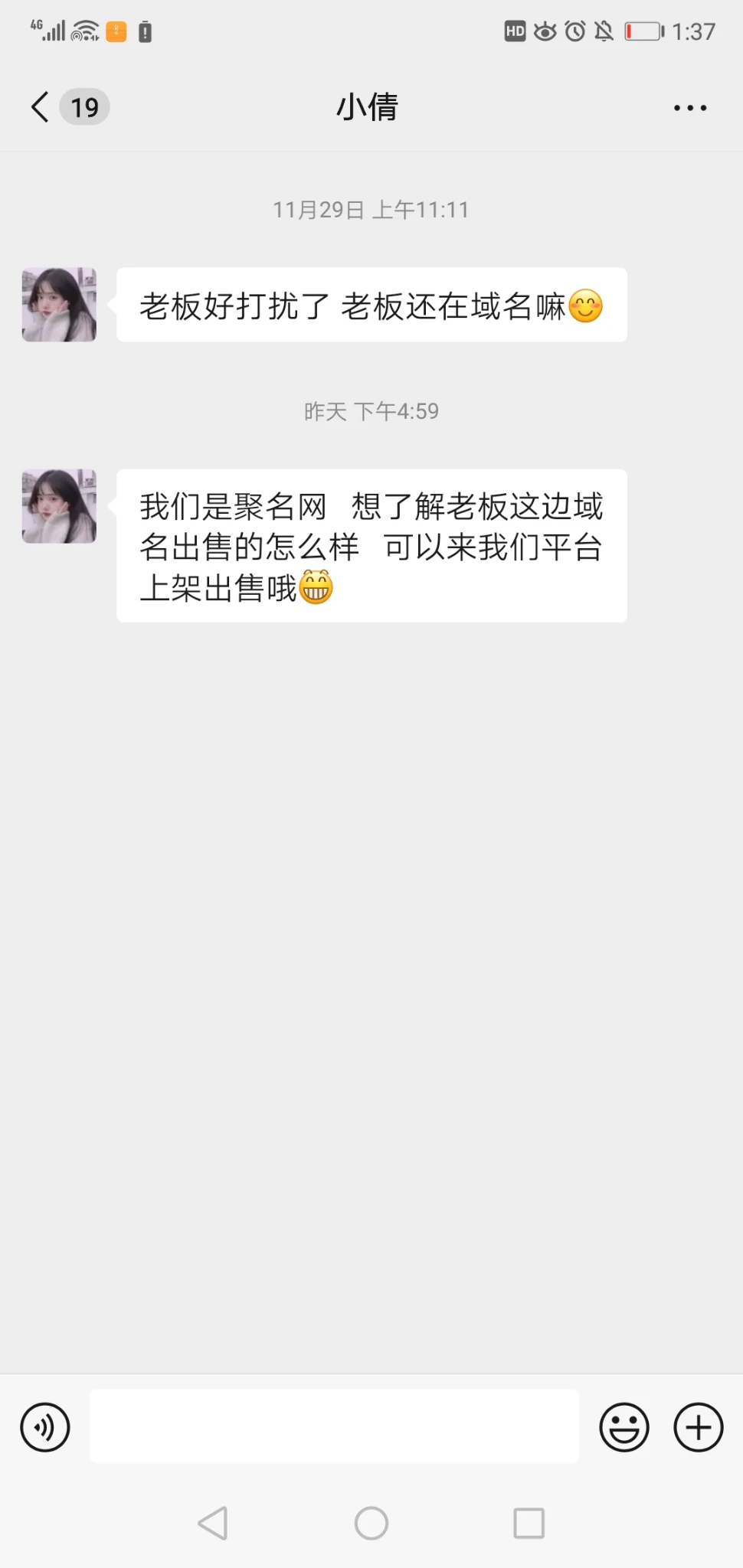Tap the system home button
Image resolution: width=743 pixels, height=1568 pixels.
pyautogui.click(x=371, y=1523)
